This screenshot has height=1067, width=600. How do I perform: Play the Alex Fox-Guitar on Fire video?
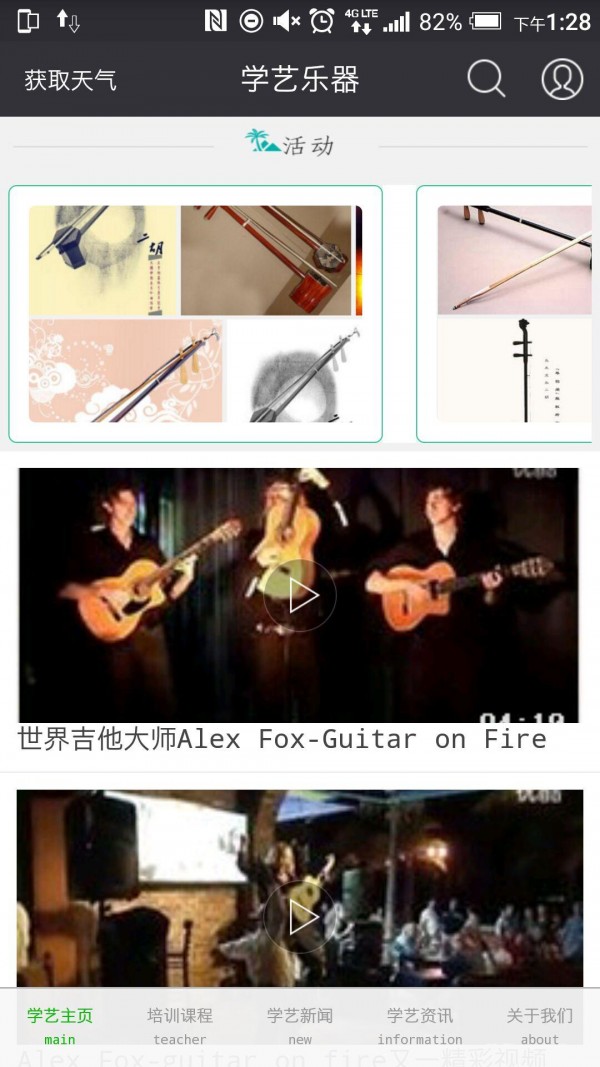point(299,596)
